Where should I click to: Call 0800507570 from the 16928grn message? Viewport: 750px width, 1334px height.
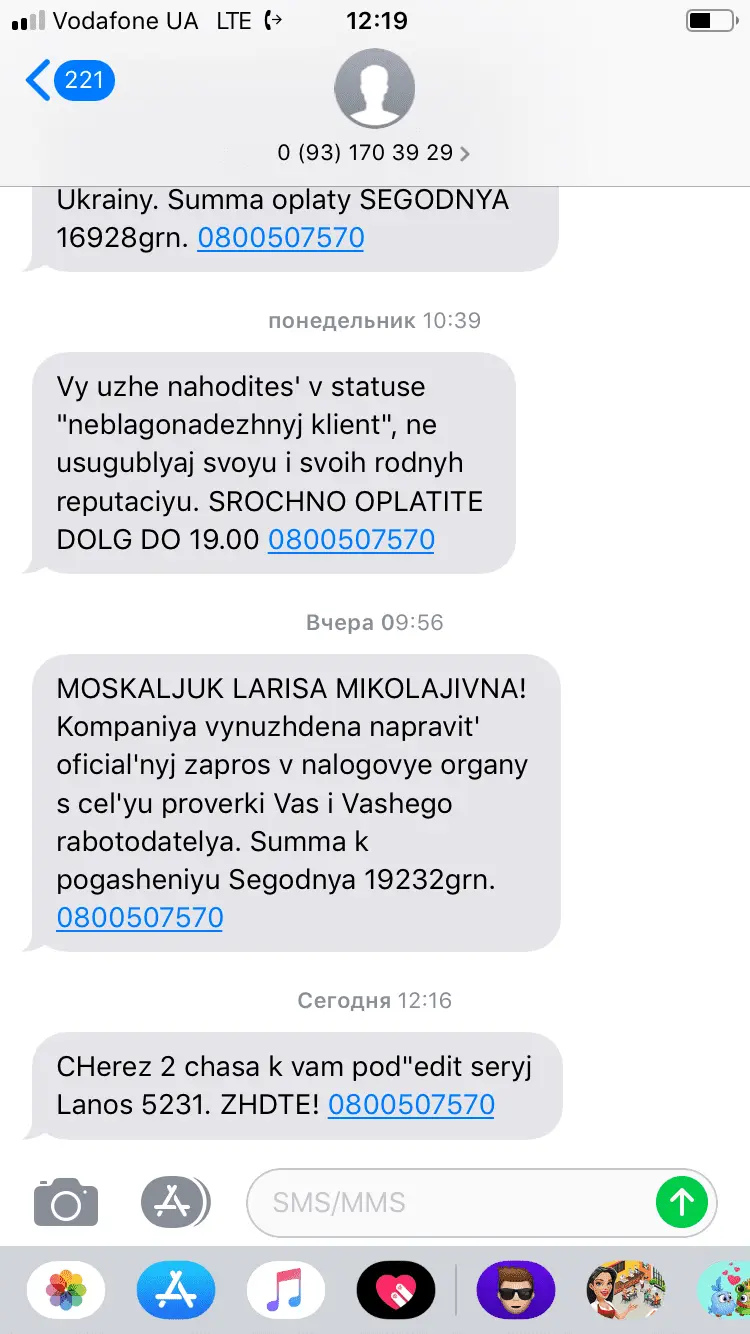[280, 238]
